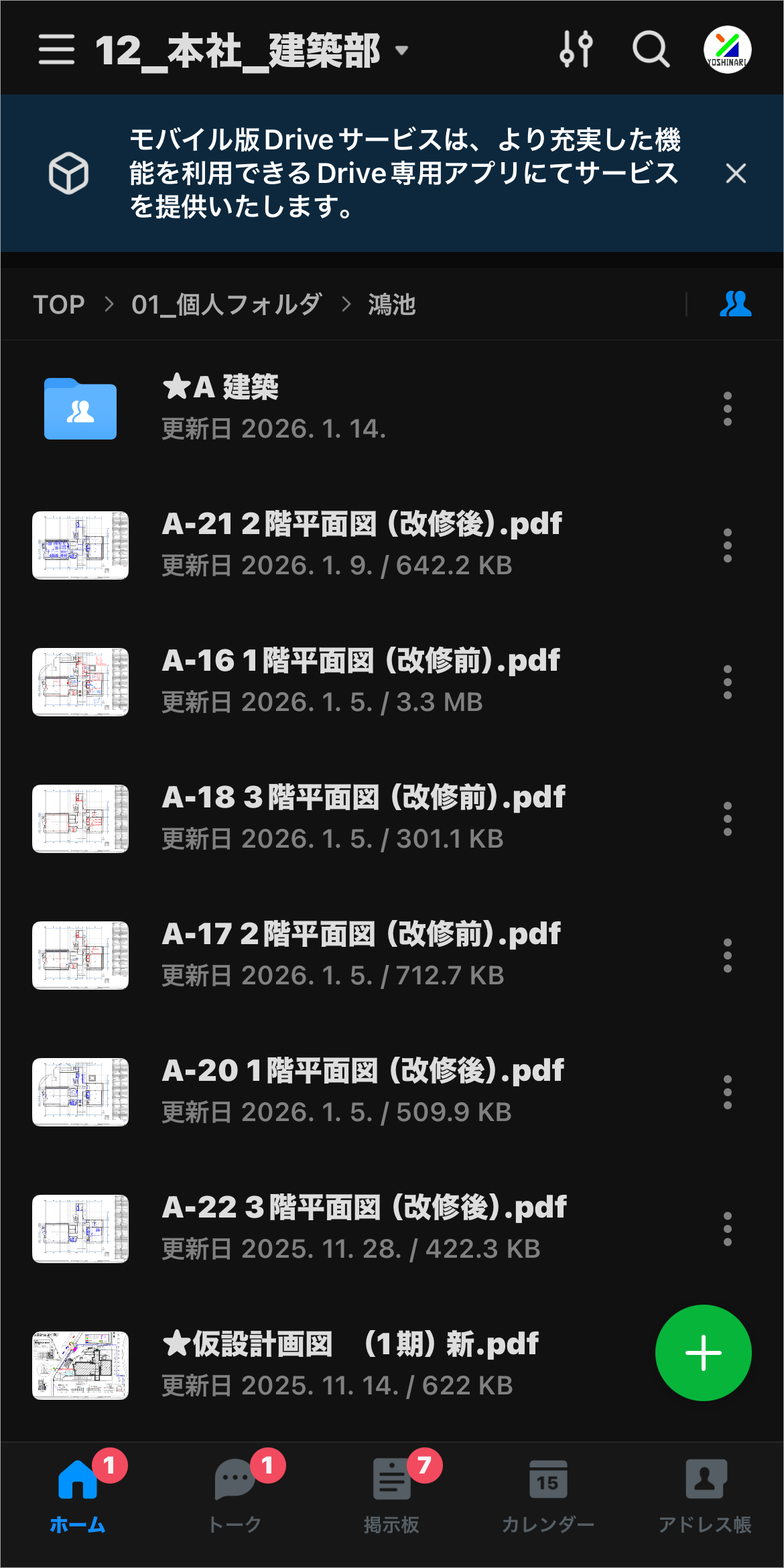This screenshot has width=784, height=1568.
Task: Open the search icon
Action: (x=651, y=50)
